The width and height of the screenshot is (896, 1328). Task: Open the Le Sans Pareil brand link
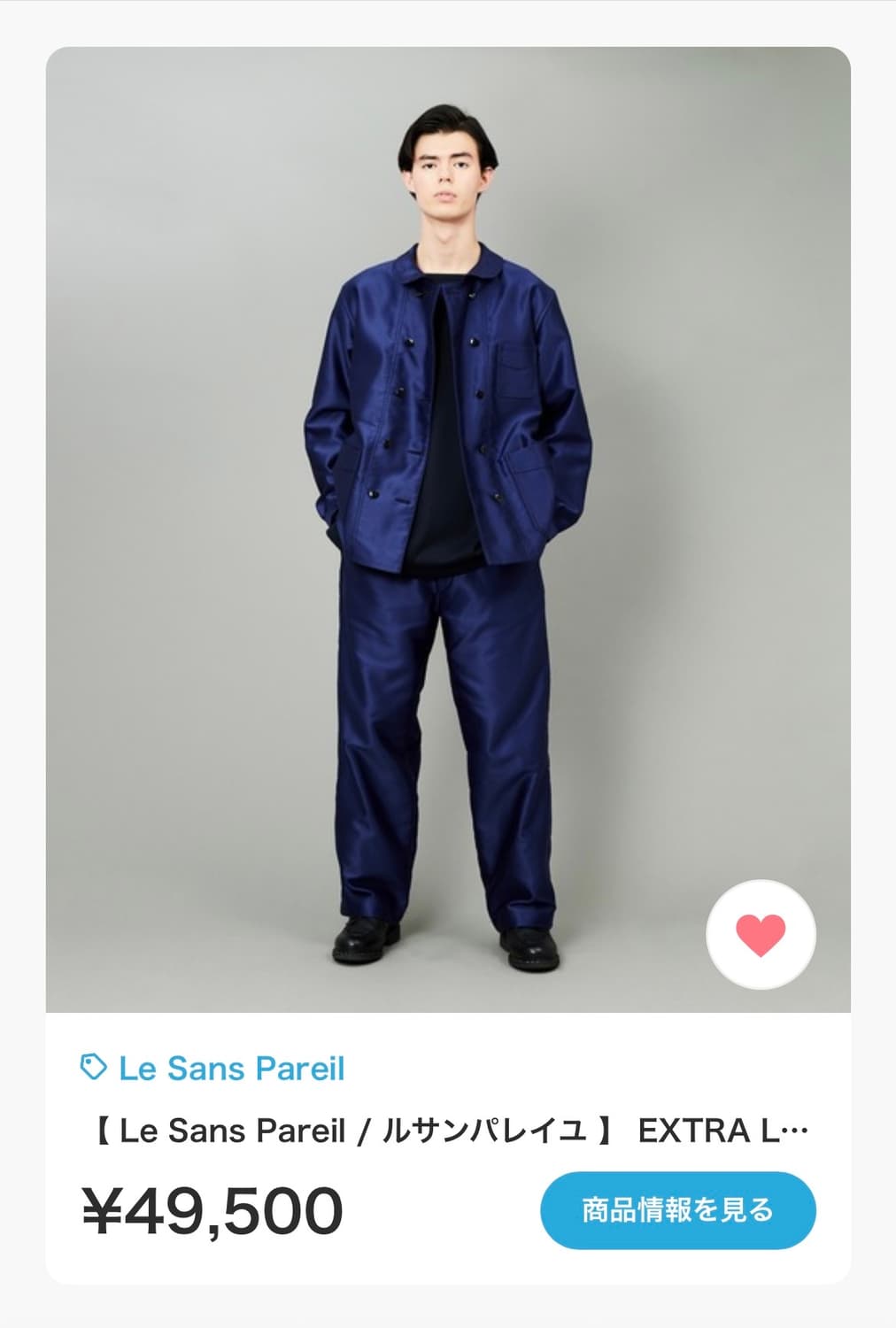tap(233, 1068)
